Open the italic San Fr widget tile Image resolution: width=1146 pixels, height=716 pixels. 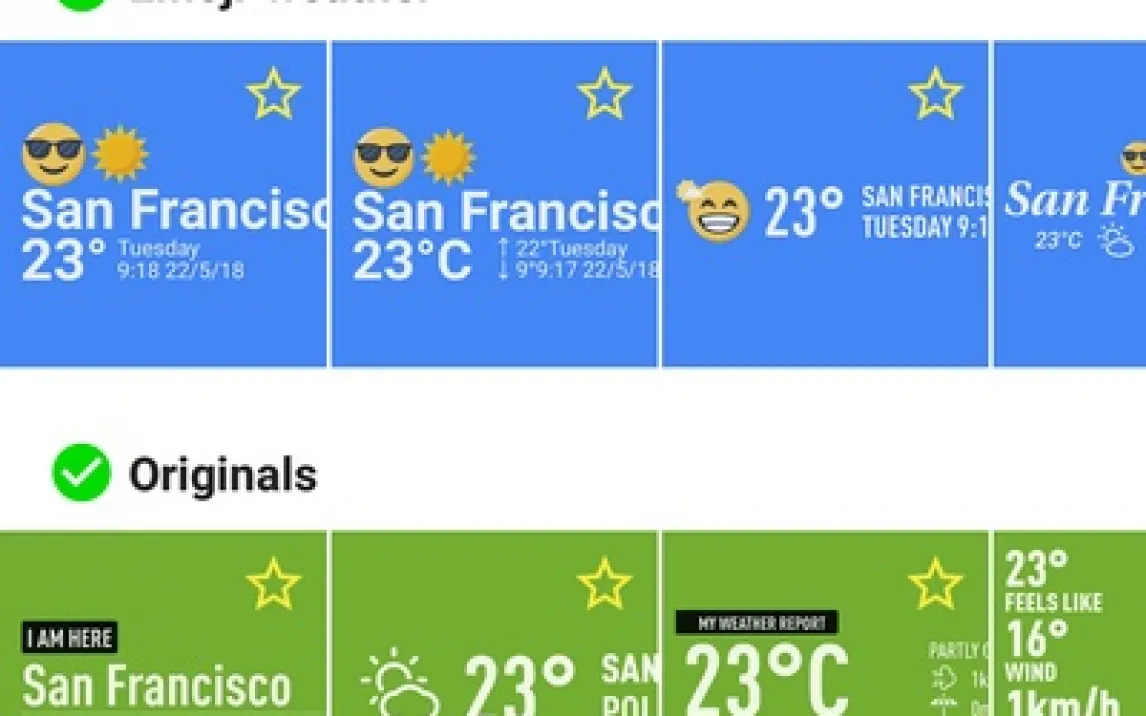(x=1070, y=204)
